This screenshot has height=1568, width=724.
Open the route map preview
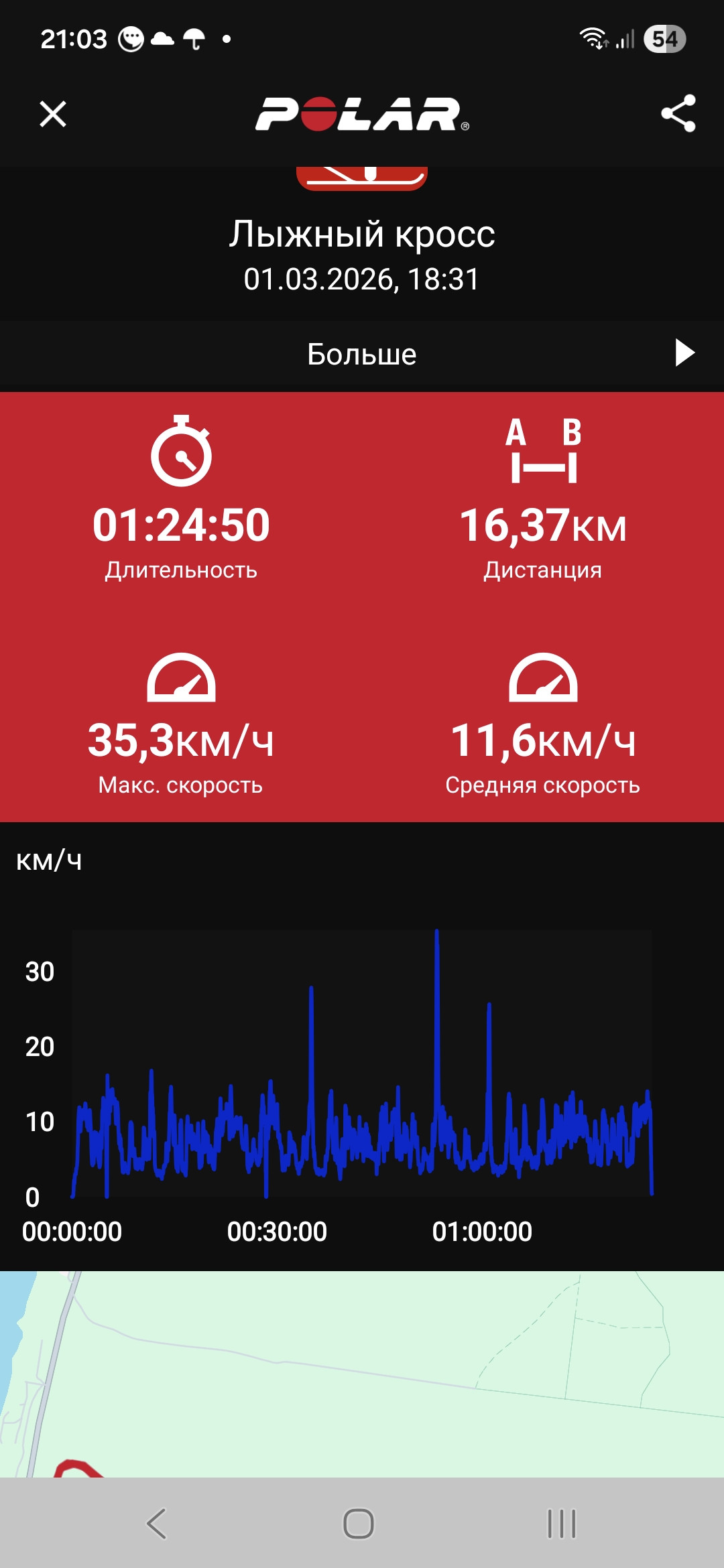click(362, 1374)
